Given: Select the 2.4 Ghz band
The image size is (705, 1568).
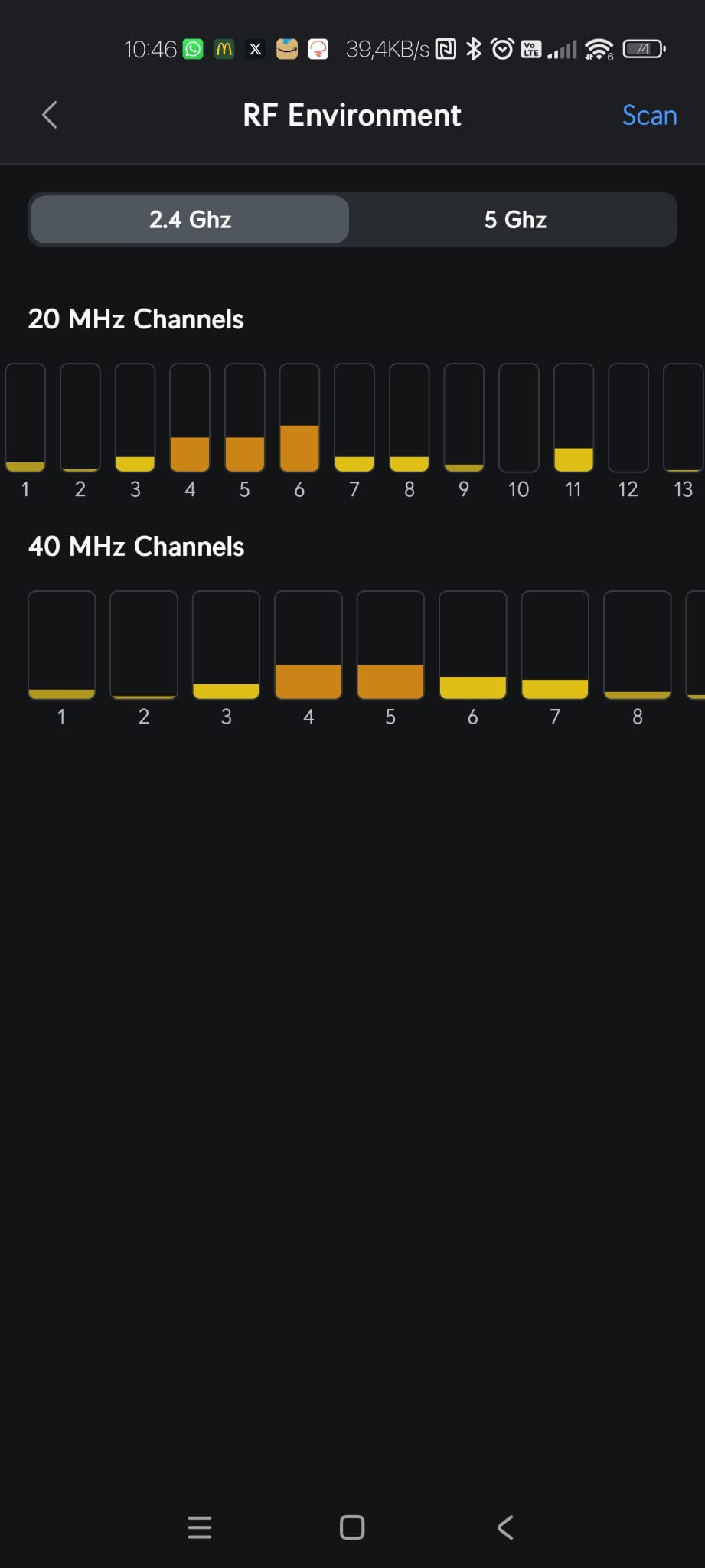Looking at the screenshot, I should pyautogui.click(x=190, y=220).
